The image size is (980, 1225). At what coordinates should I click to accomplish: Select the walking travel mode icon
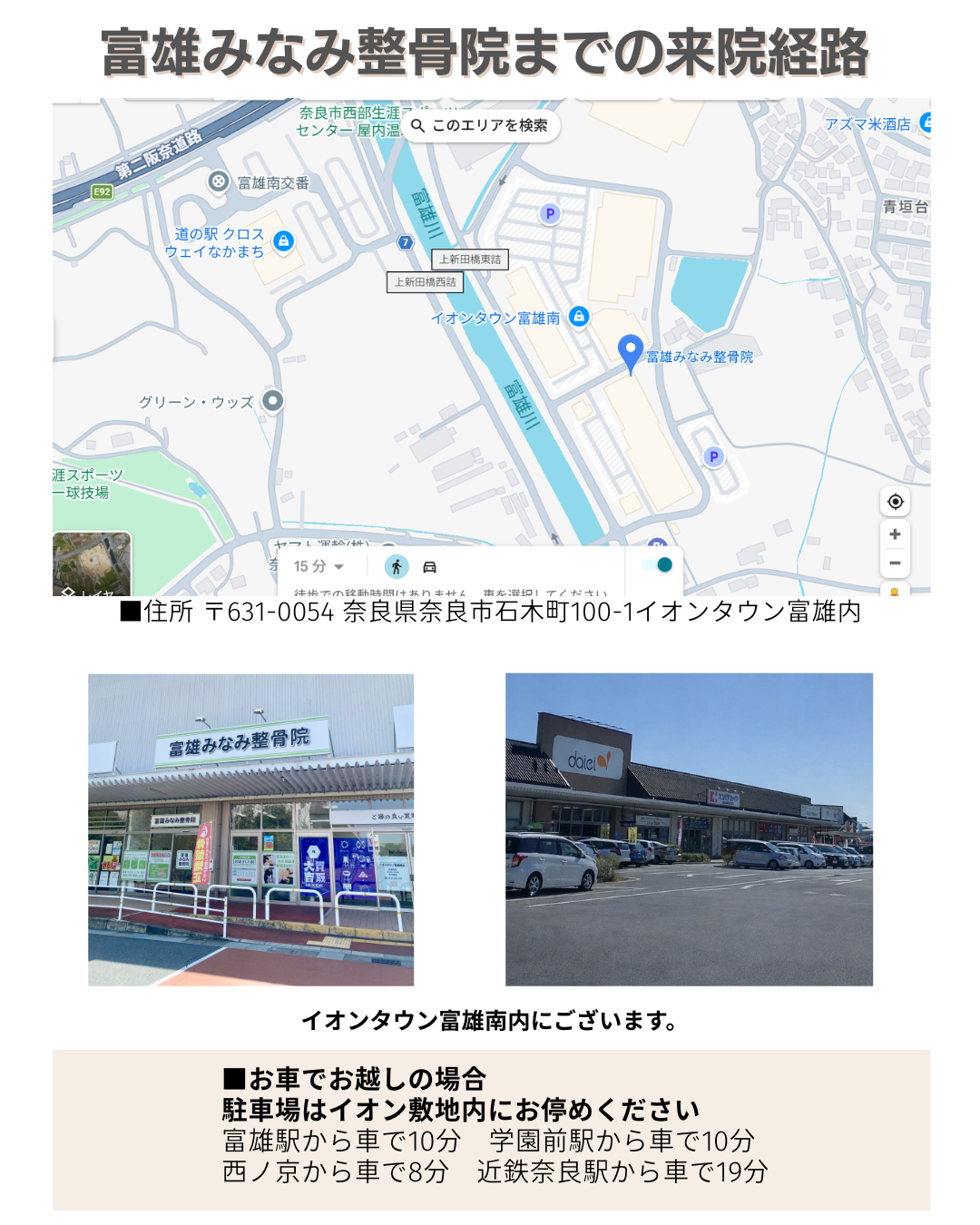click(x=396, y=566)
